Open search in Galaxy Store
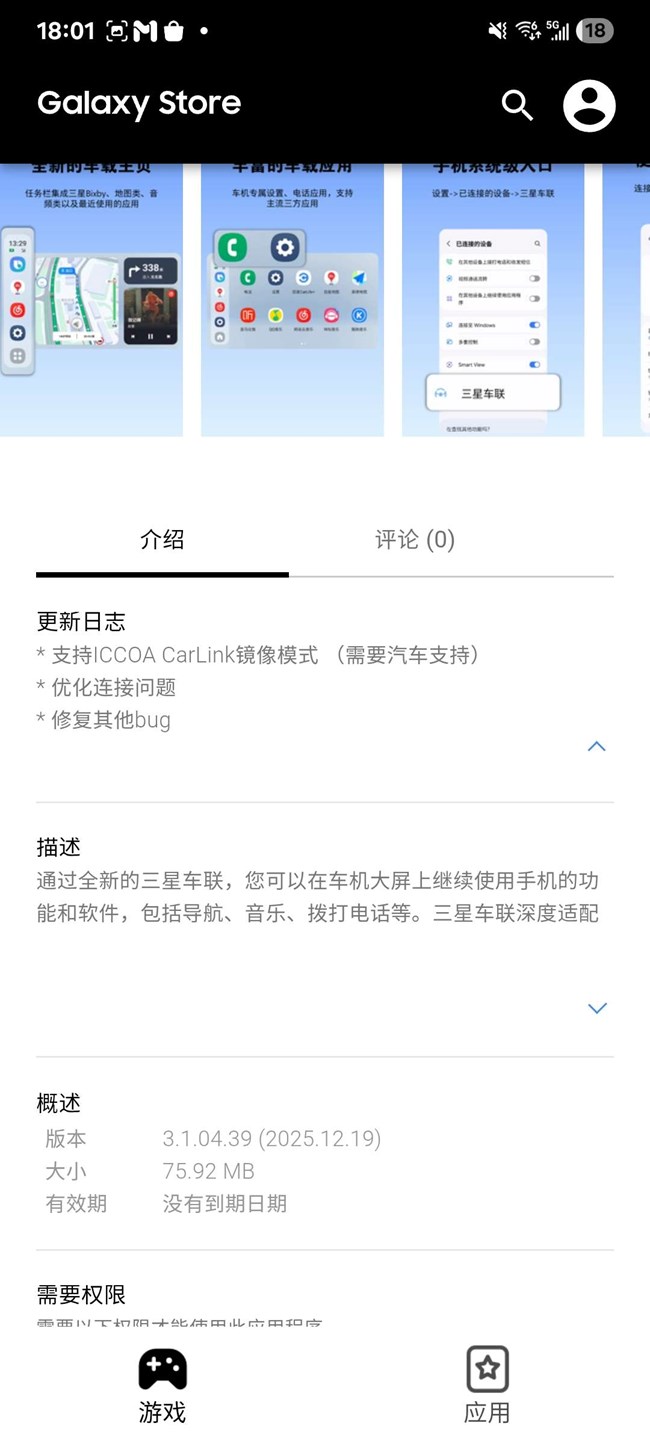Viewport: 650px width, 1444px height. click(517, 105)
